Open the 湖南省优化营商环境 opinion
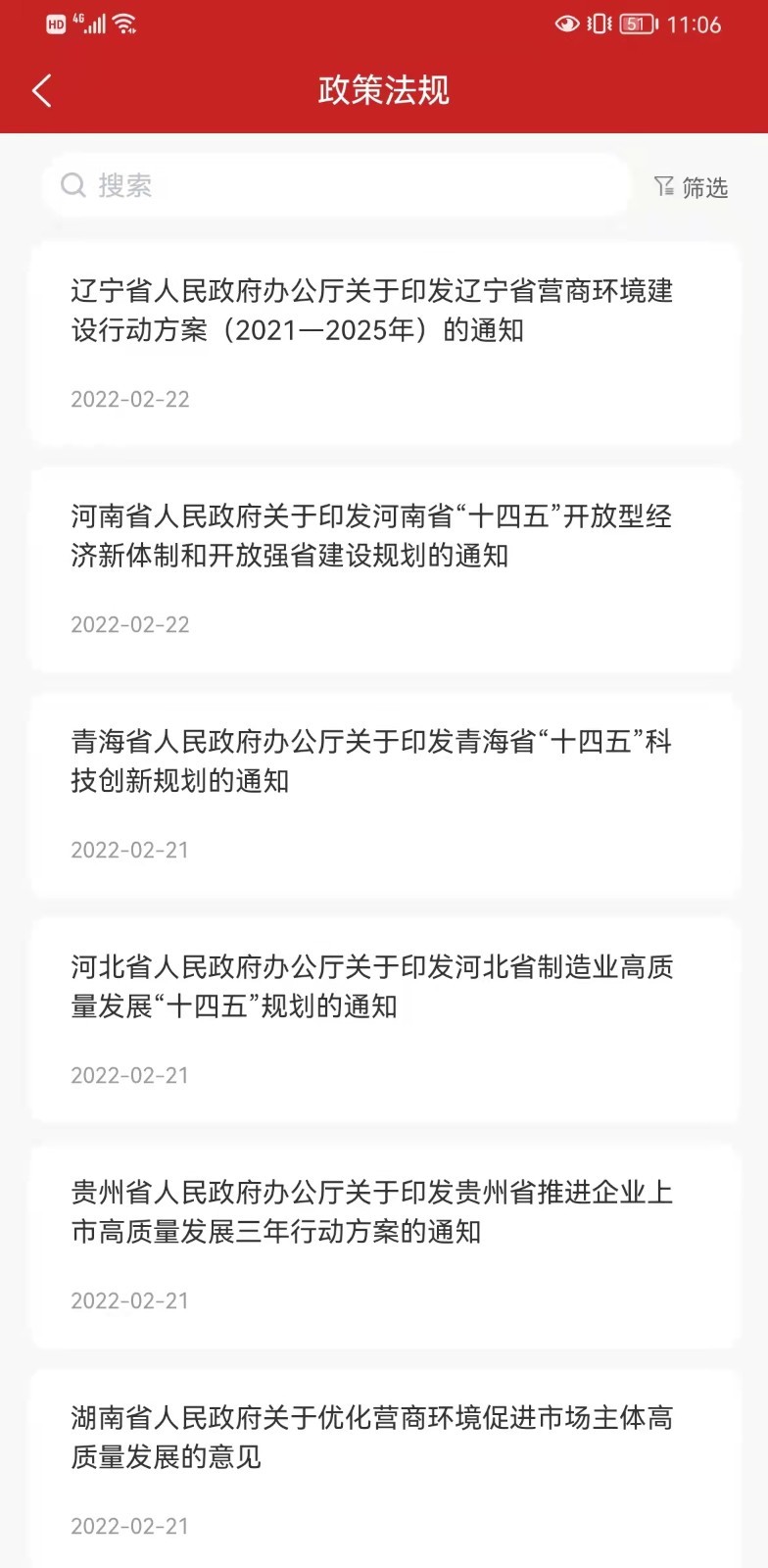The width and height of the screenshot is (768, 1568). [x=384, y=1468]
